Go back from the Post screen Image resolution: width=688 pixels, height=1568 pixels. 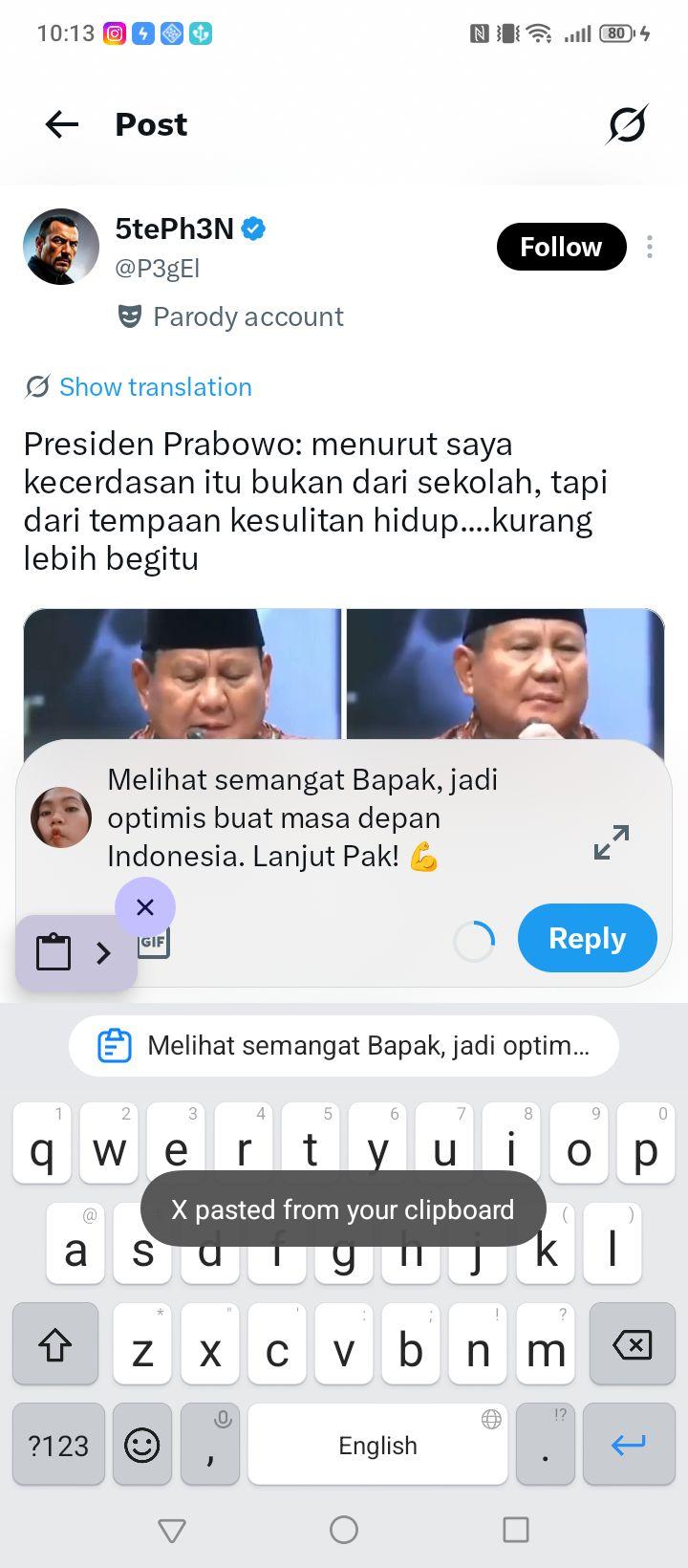[62, 124]
